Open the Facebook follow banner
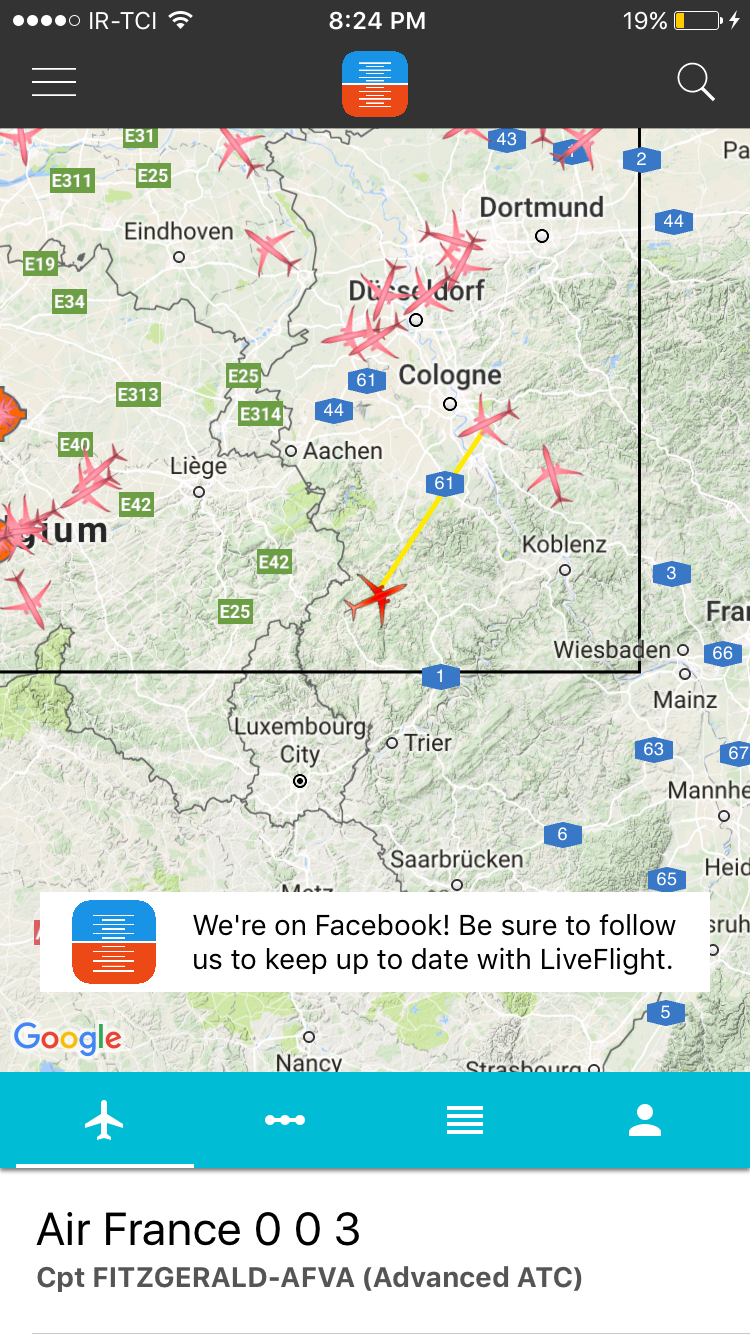Screen dimensions: 750x1334 click(x=375, y=942)
